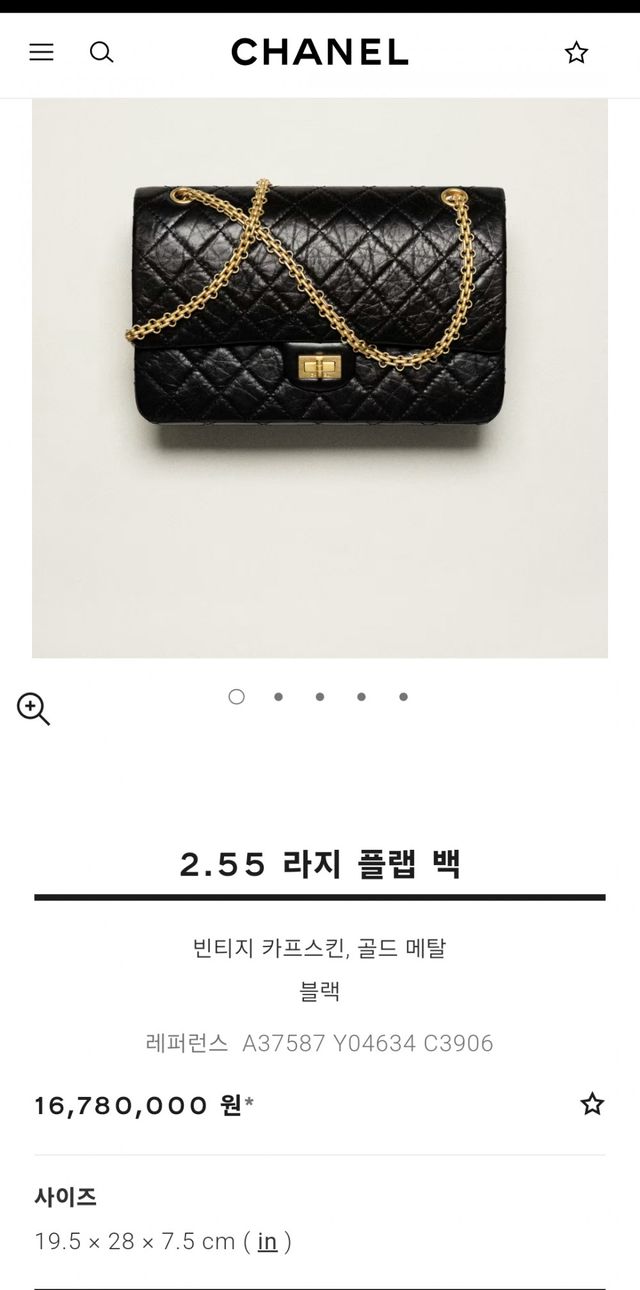Tap the CHANEL logo to go home

[x=320, y=52]
